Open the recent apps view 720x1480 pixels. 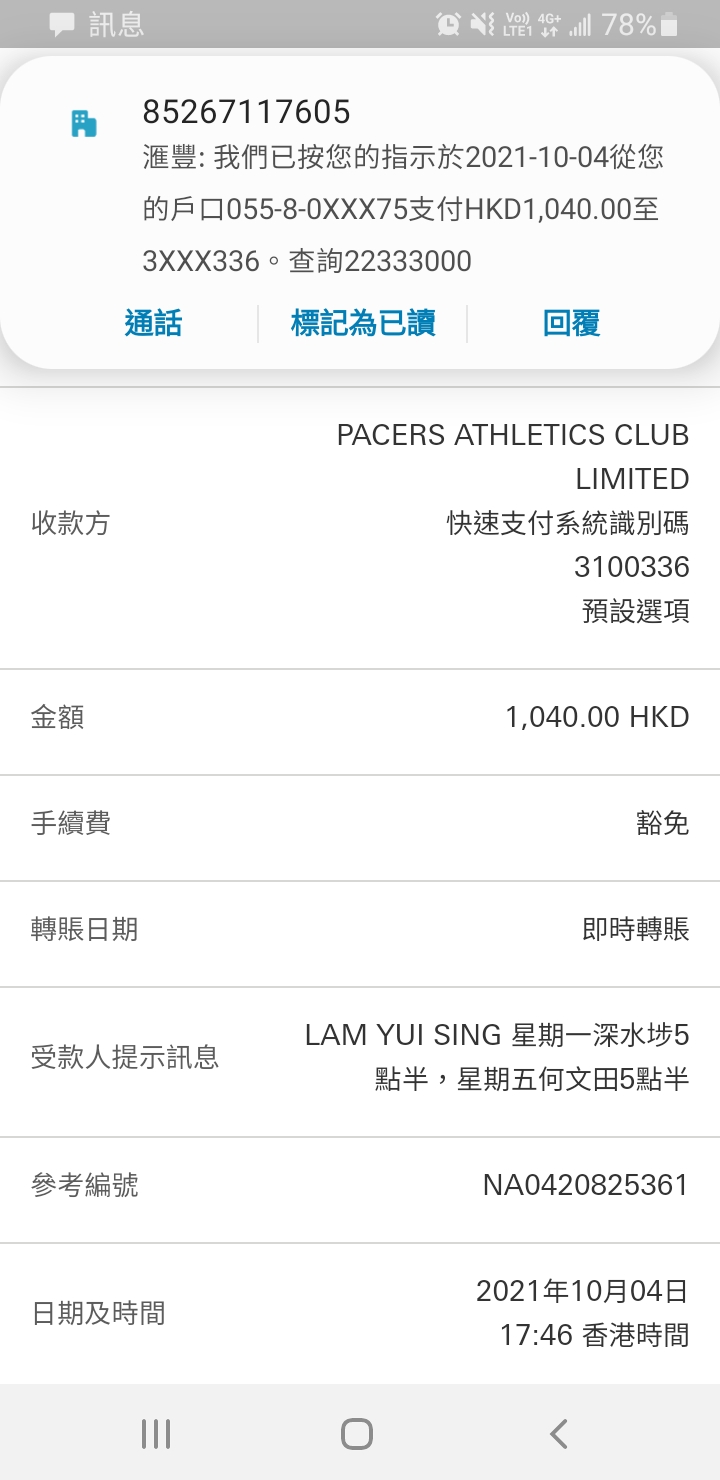(x=156, y=1434)
